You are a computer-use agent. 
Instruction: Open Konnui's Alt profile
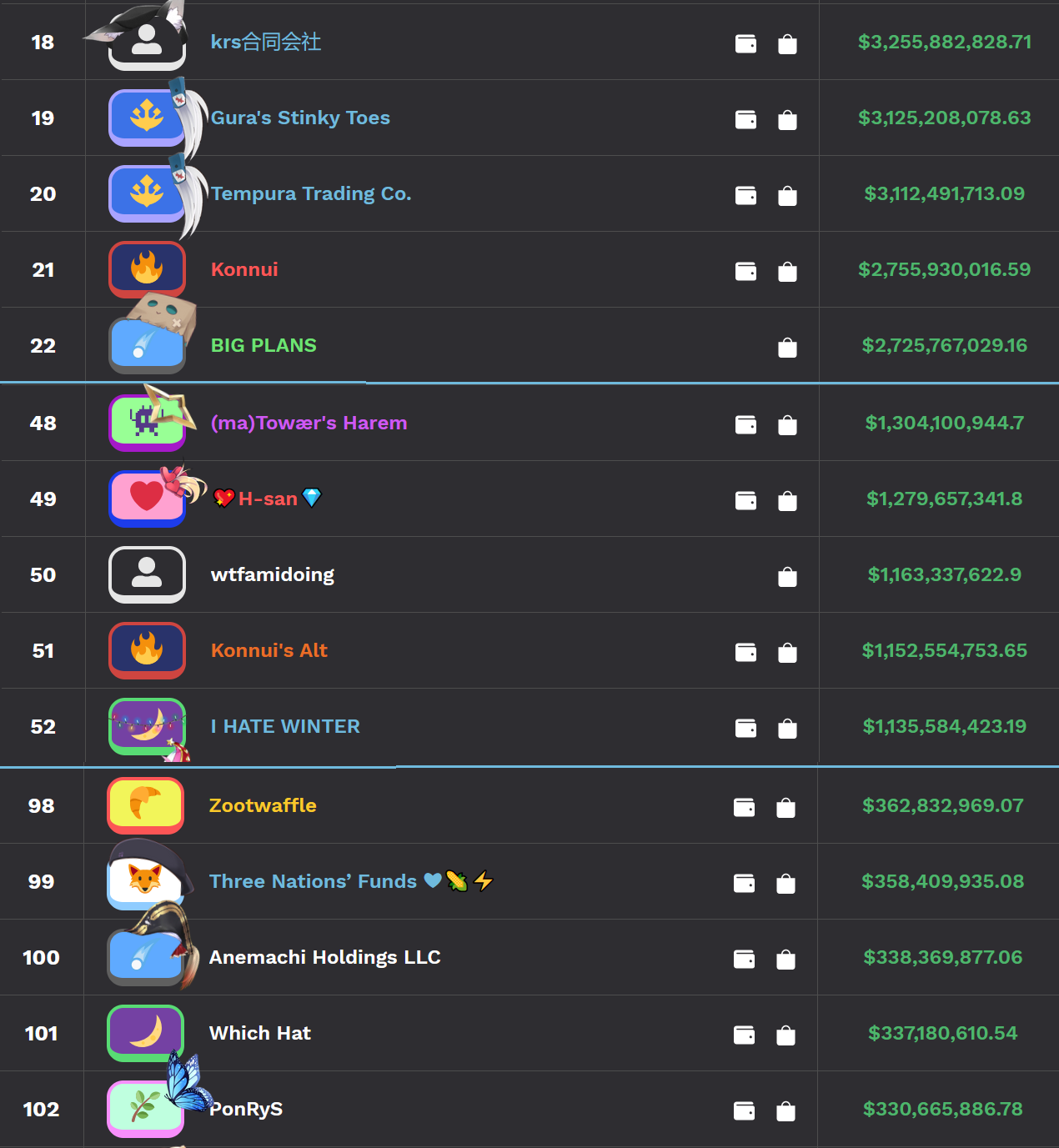point(269,650)
